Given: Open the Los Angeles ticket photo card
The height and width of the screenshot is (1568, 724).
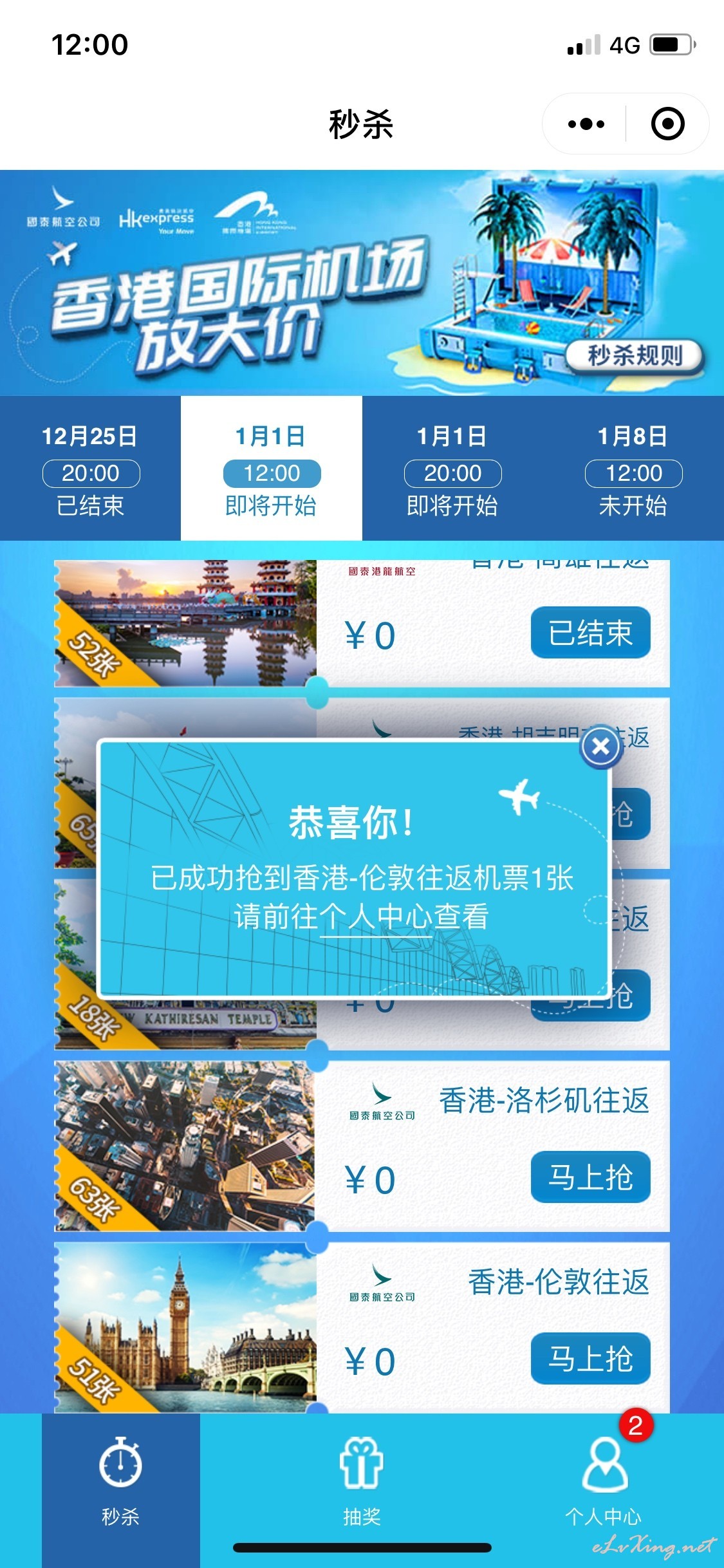Looking at the screenshot, I should click(x=185, y=1146).
